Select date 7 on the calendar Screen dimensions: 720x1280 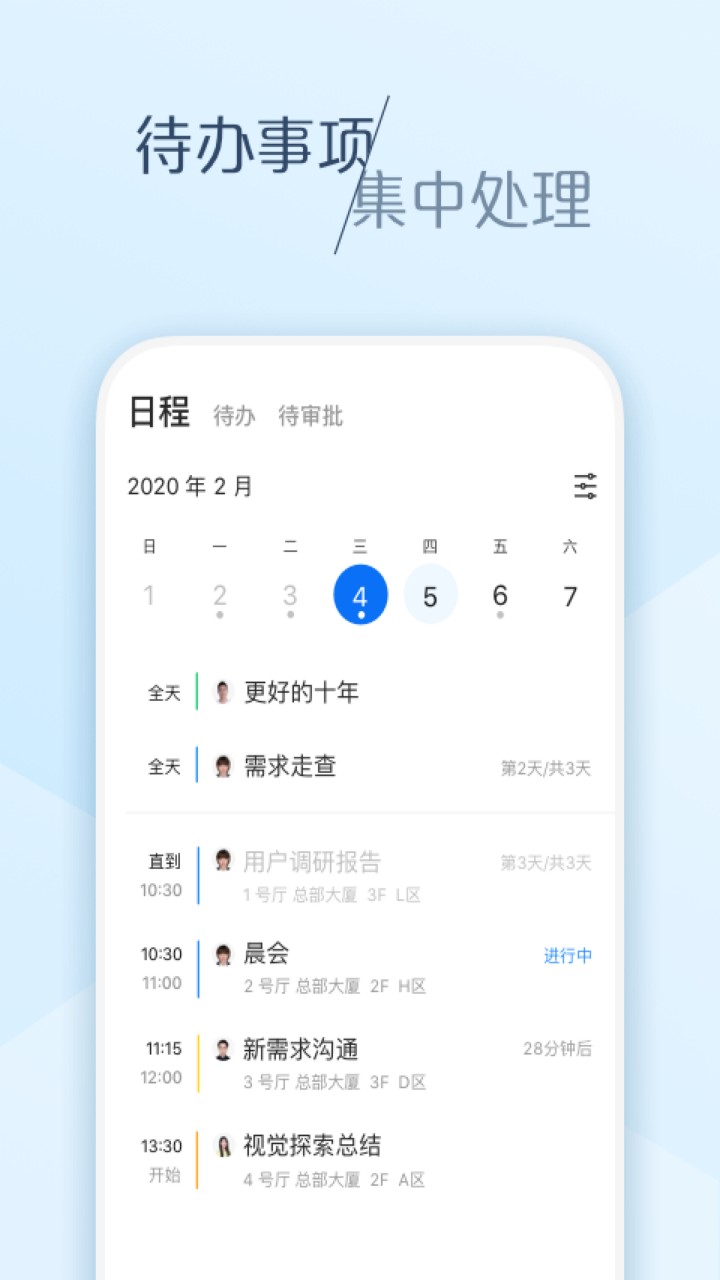(570, 593)
